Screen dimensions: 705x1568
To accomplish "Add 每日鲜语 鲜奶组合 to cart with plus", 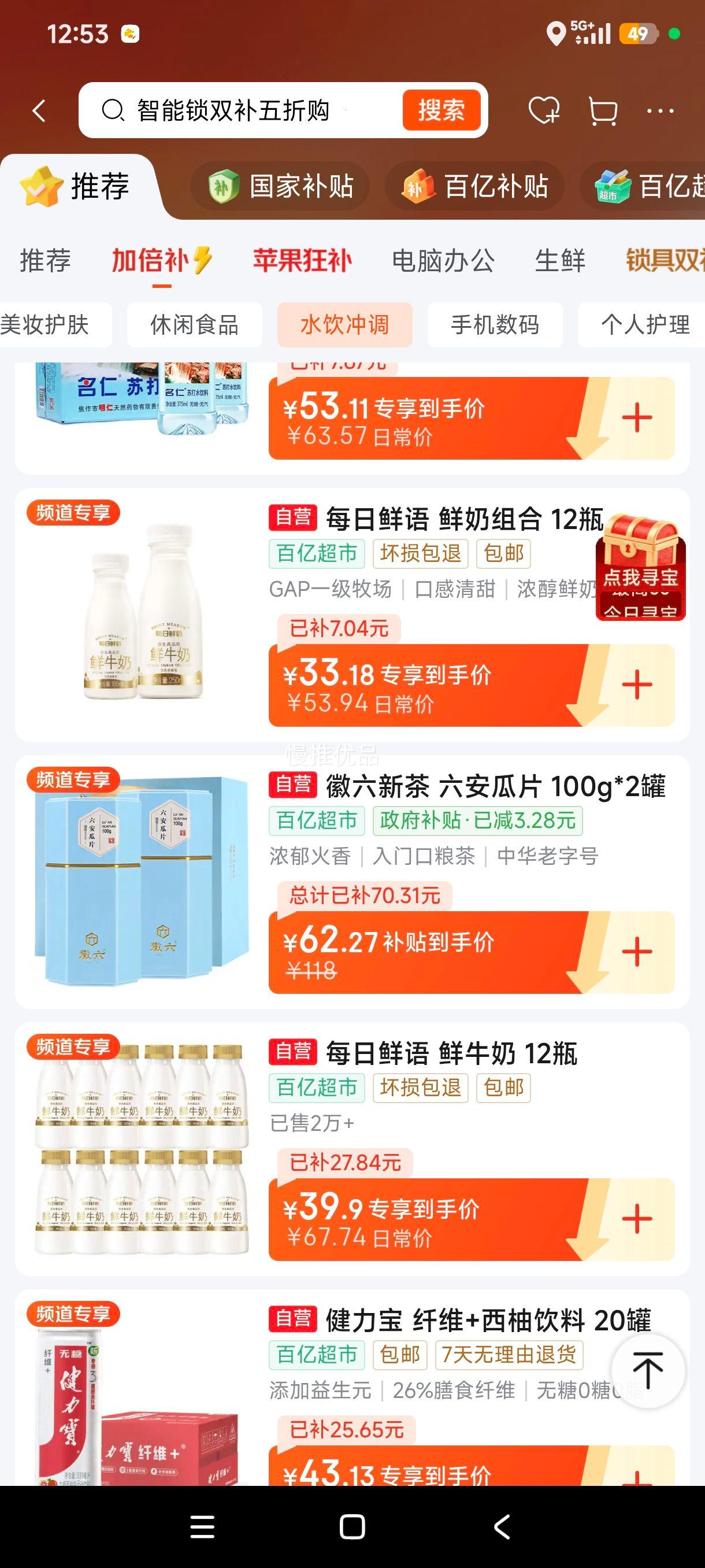I will [x=637, y=684].
